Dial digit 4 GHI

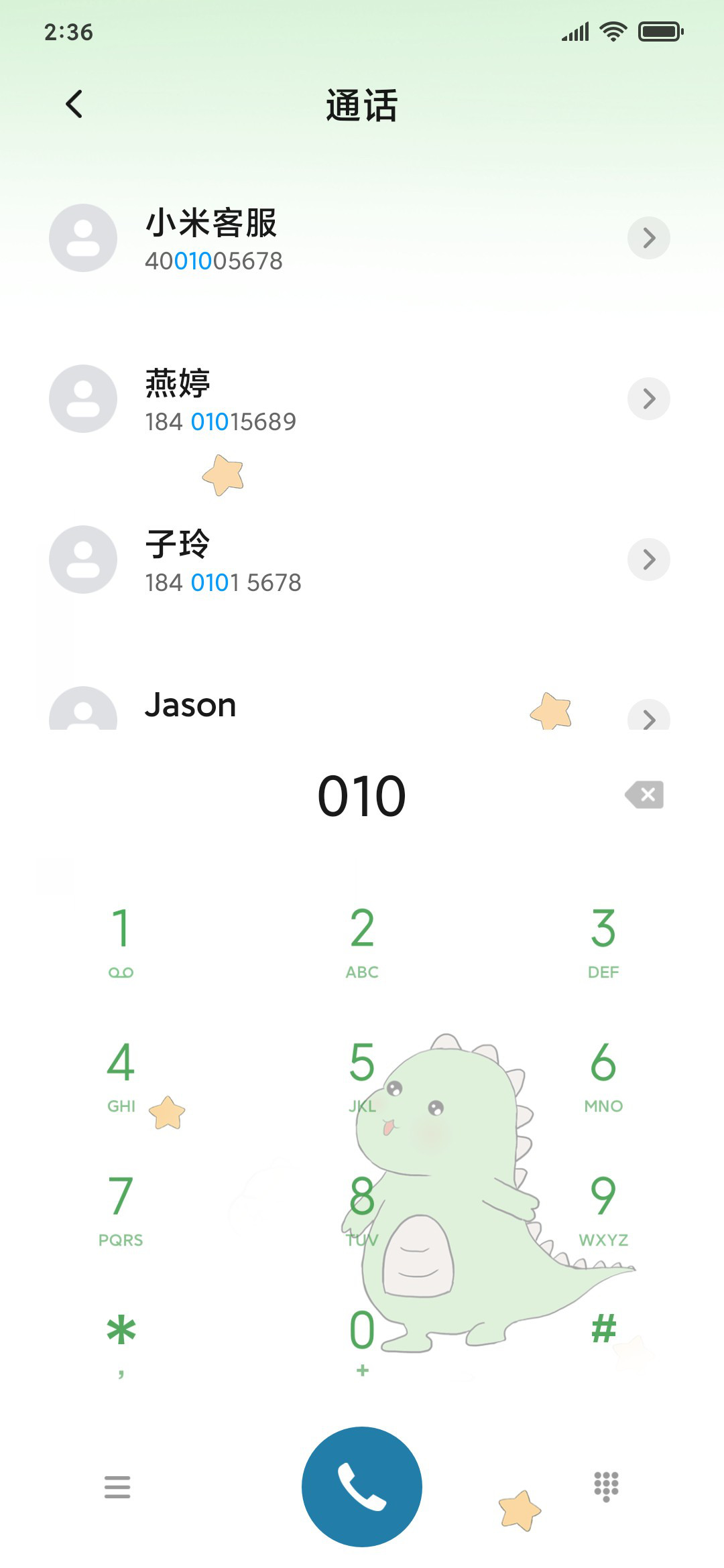pyautogui.click(x=121, y=1075)
